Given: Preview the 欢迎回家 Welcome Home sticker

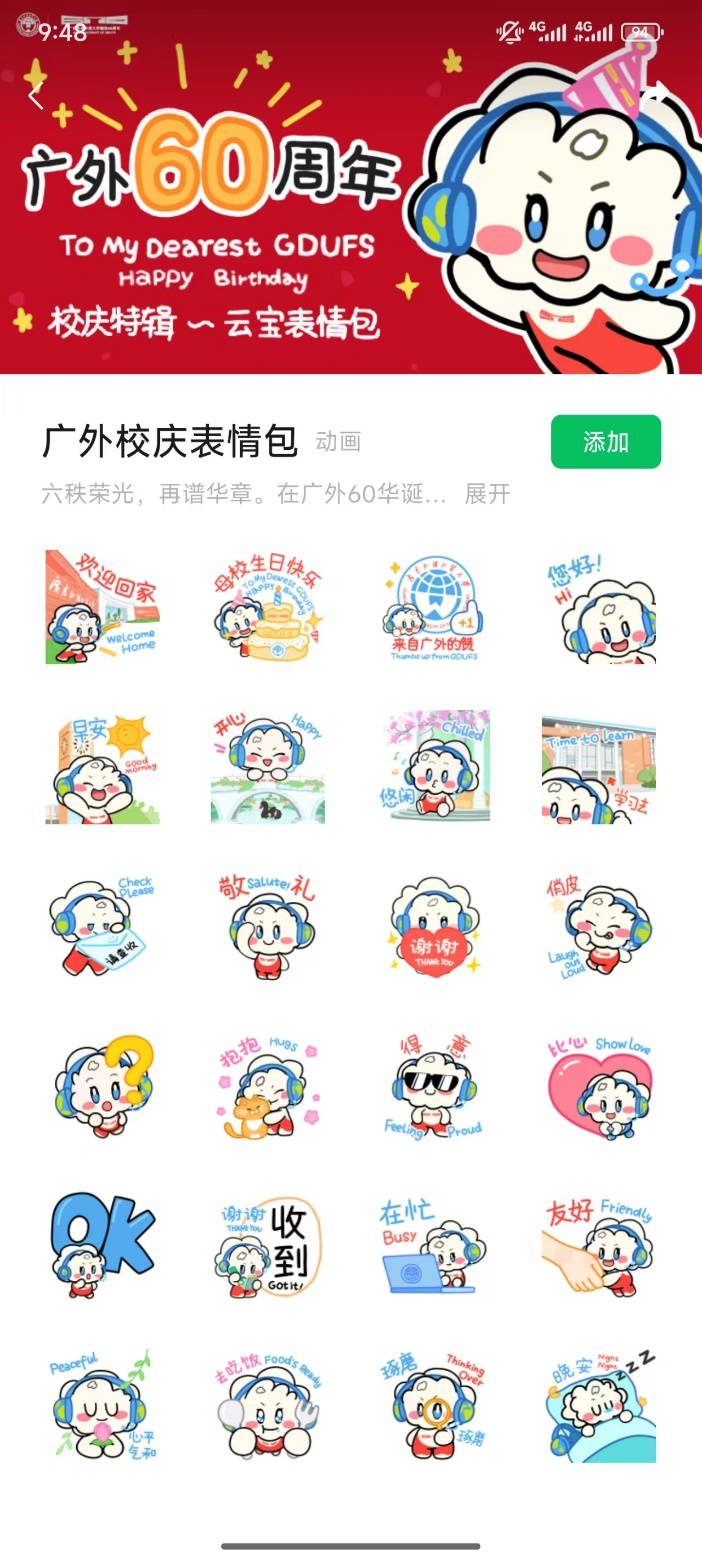Looking at the screenshot, I should point(101,607).
